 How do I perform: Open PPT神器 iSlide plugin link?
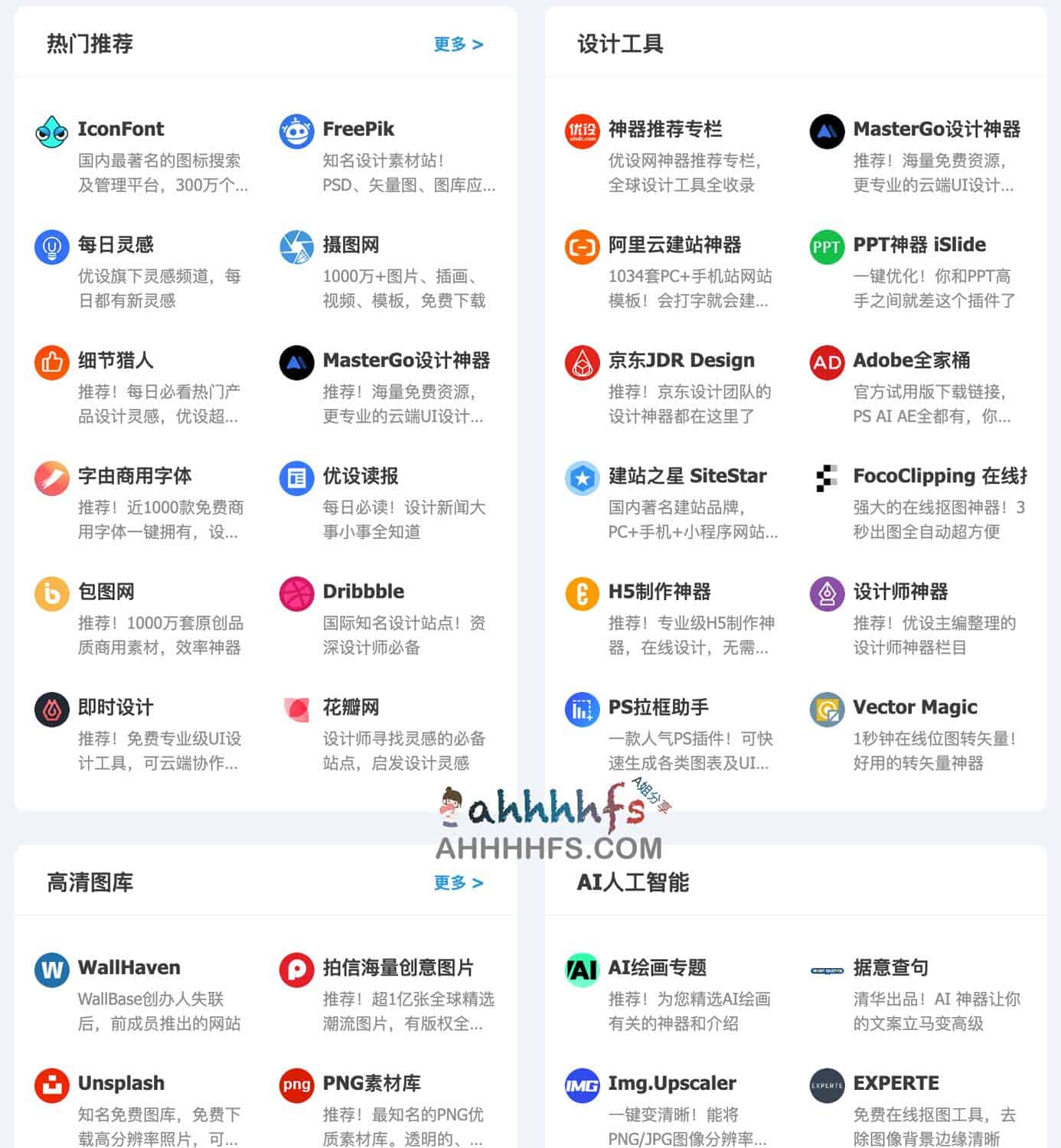coord(919,245)
